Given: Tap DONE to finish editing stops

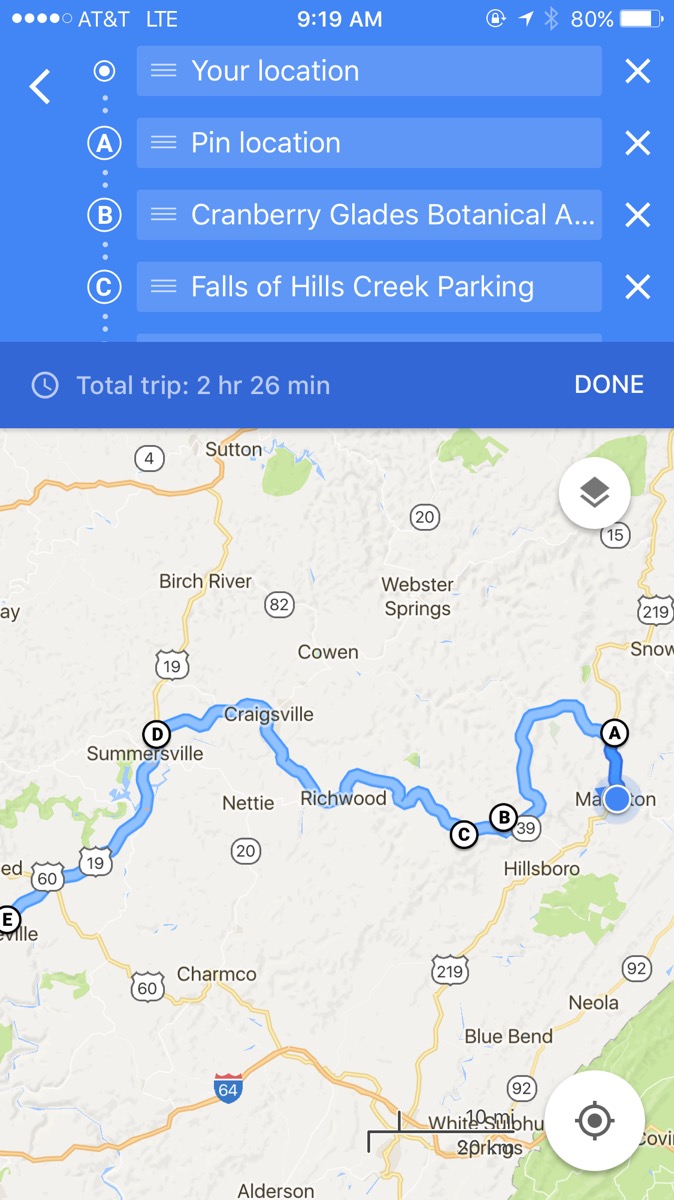Looking at the screenshot, I should tap(608, 385).
